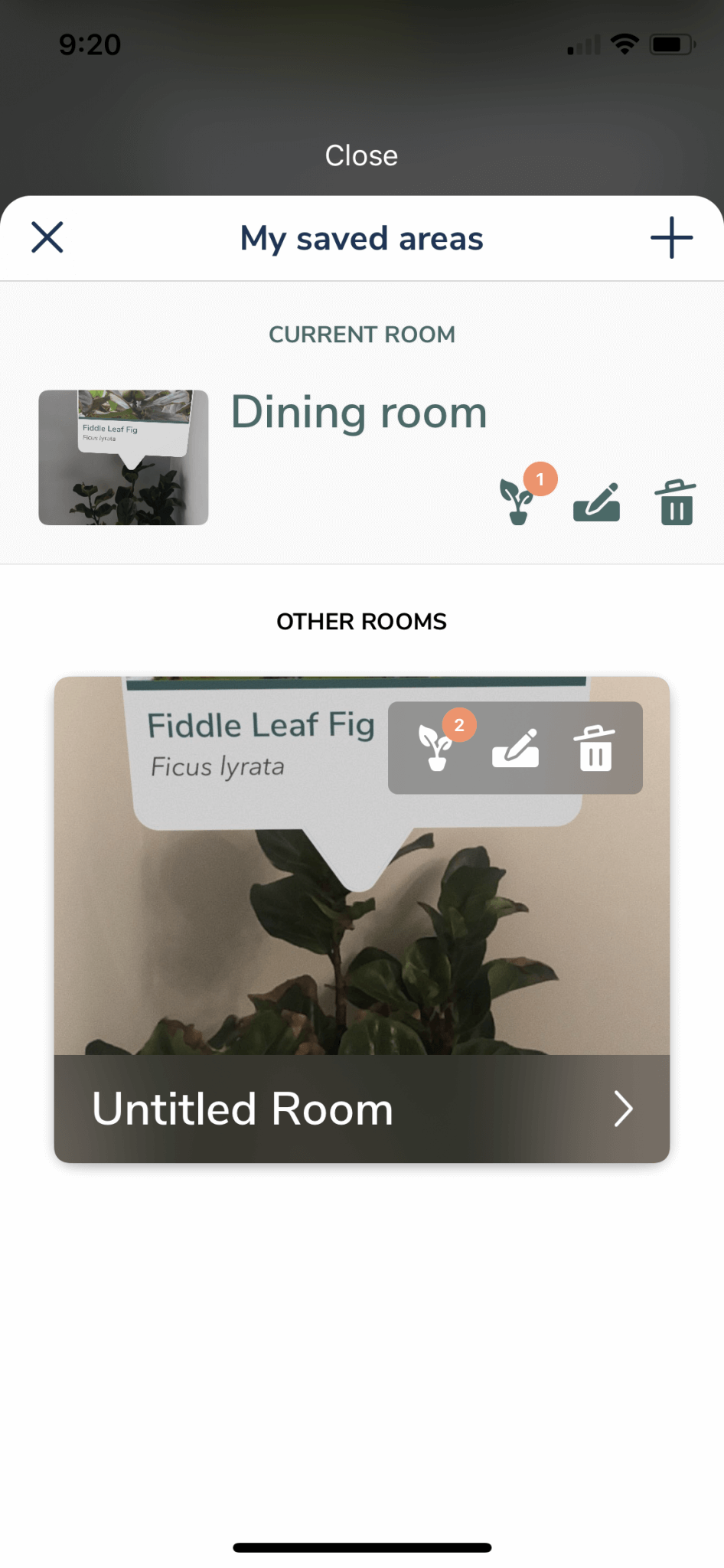The image size is (724, 1568).
Task: View plants in Untitled Room
Action: (437, 747)
